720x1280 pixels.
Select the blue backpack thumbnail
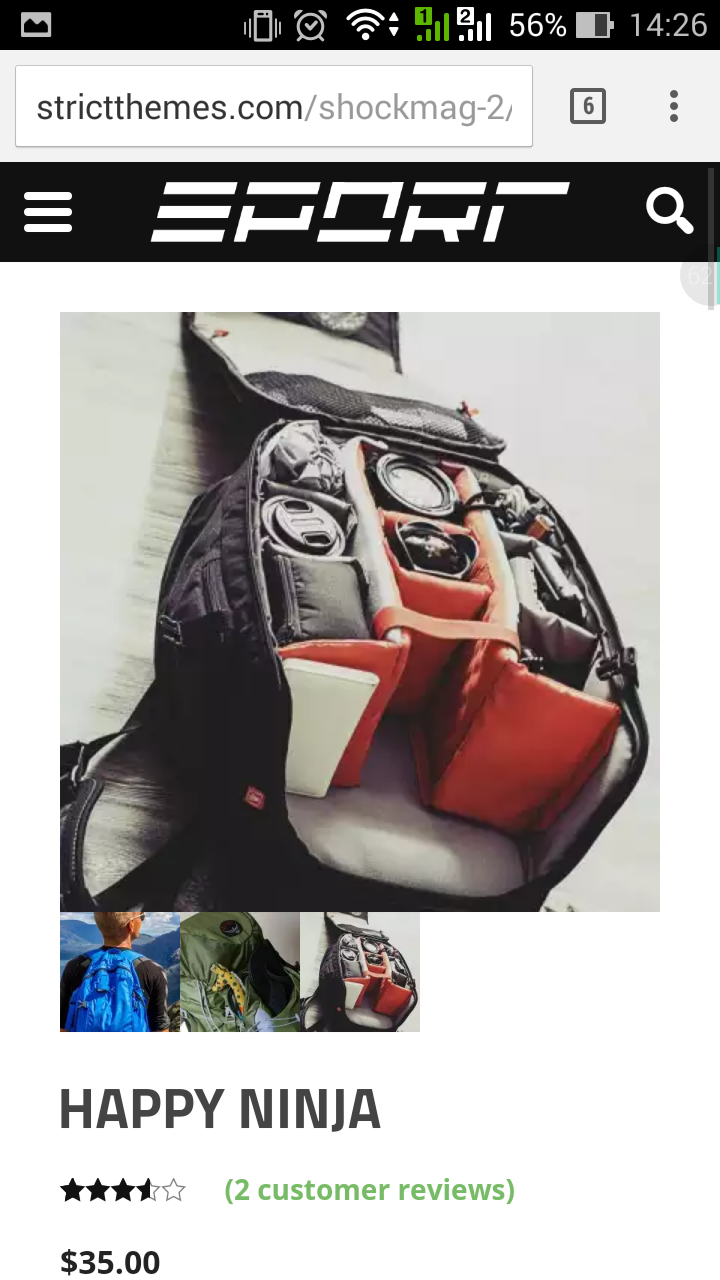click(x=120, y=971)
